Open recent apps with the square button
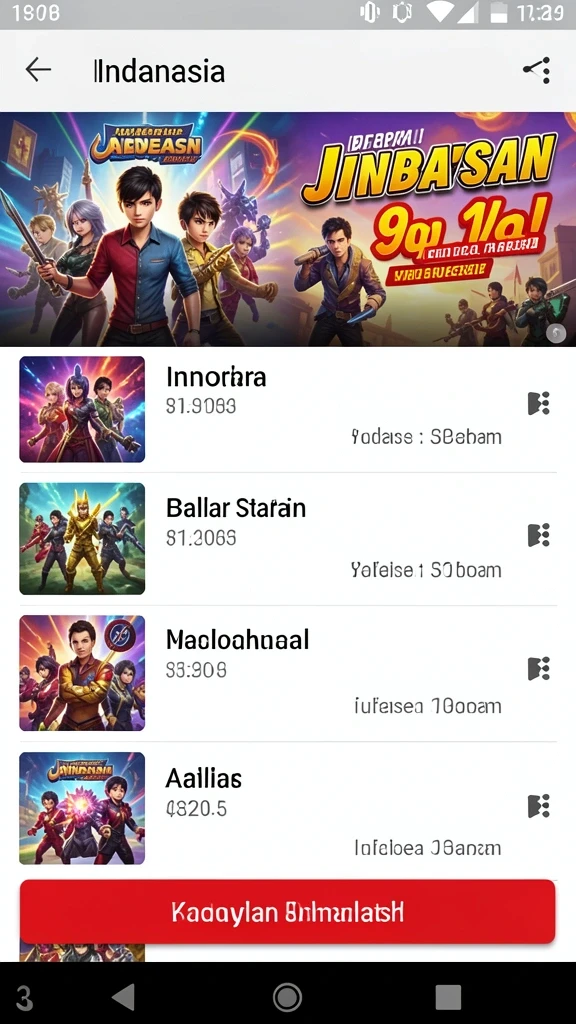 448,997
